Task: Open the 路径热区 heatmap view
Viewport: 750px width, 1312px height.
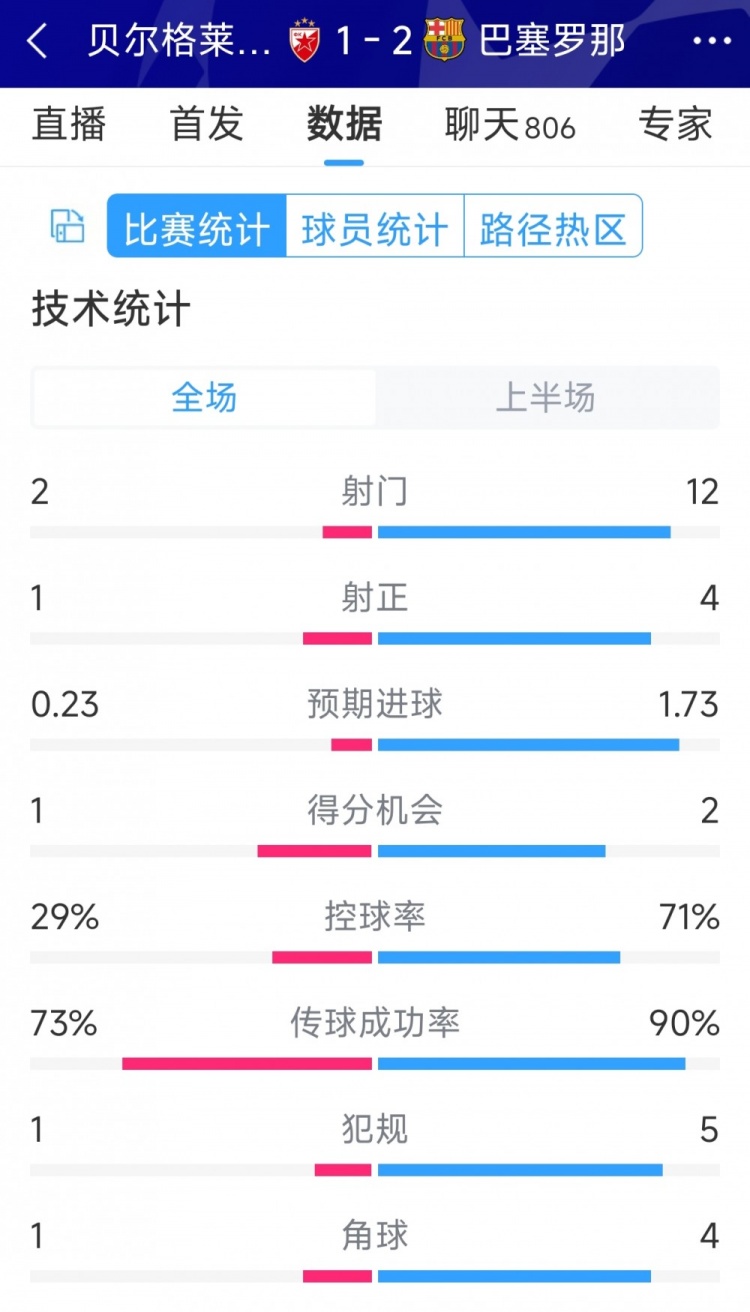Action: pos(553,227)
